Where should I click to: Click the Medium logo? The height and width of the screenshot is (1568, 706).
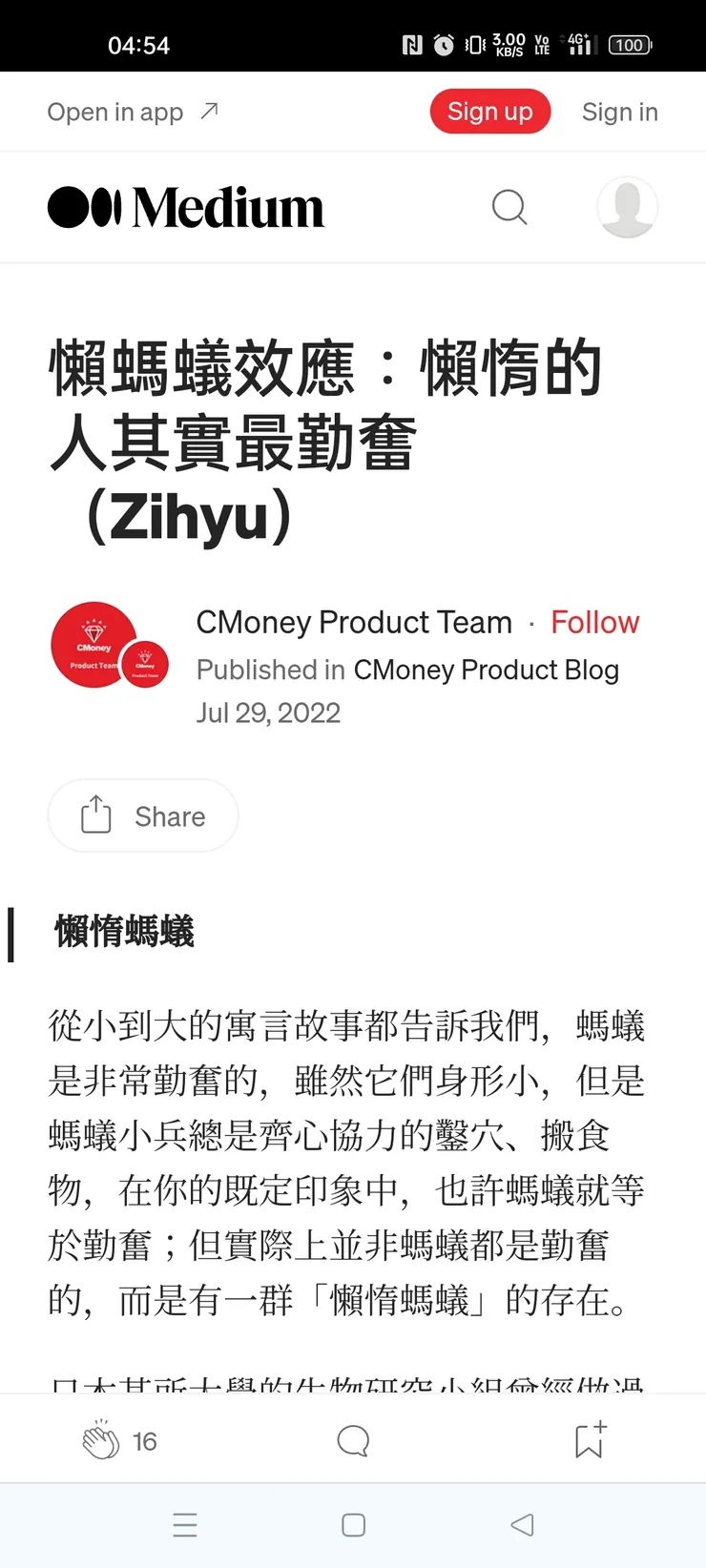click(x=185, y=206)
